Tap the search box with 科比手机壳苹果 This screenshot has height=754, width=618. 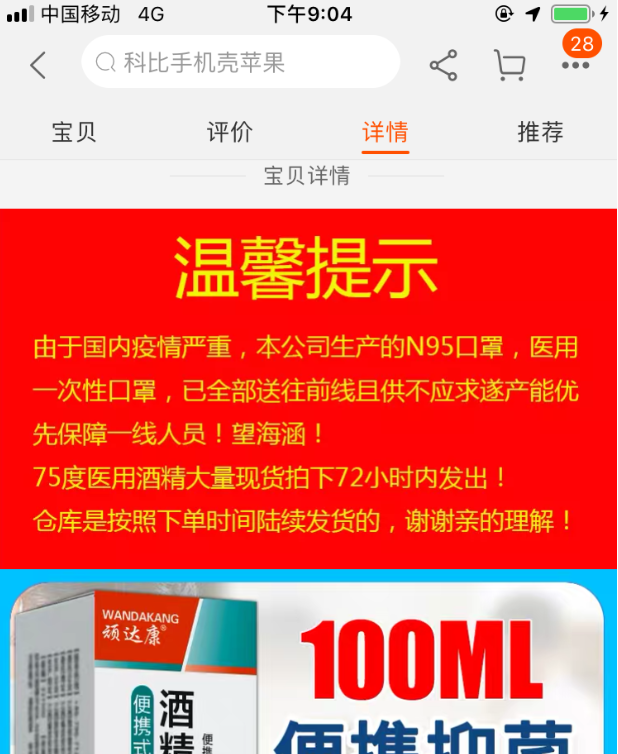(x=240, y=63)
